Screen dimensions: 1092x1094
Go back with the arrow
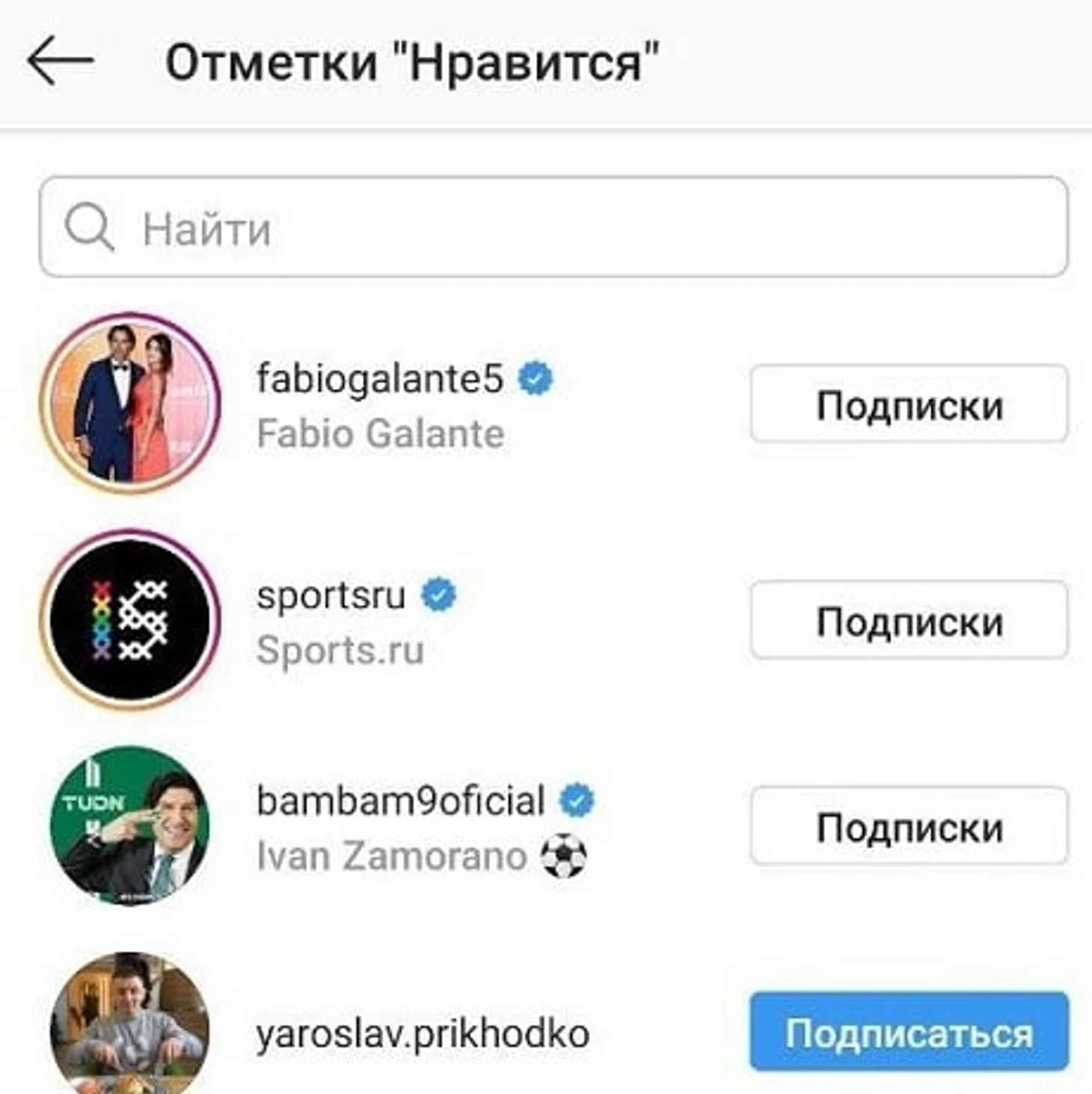60,61
